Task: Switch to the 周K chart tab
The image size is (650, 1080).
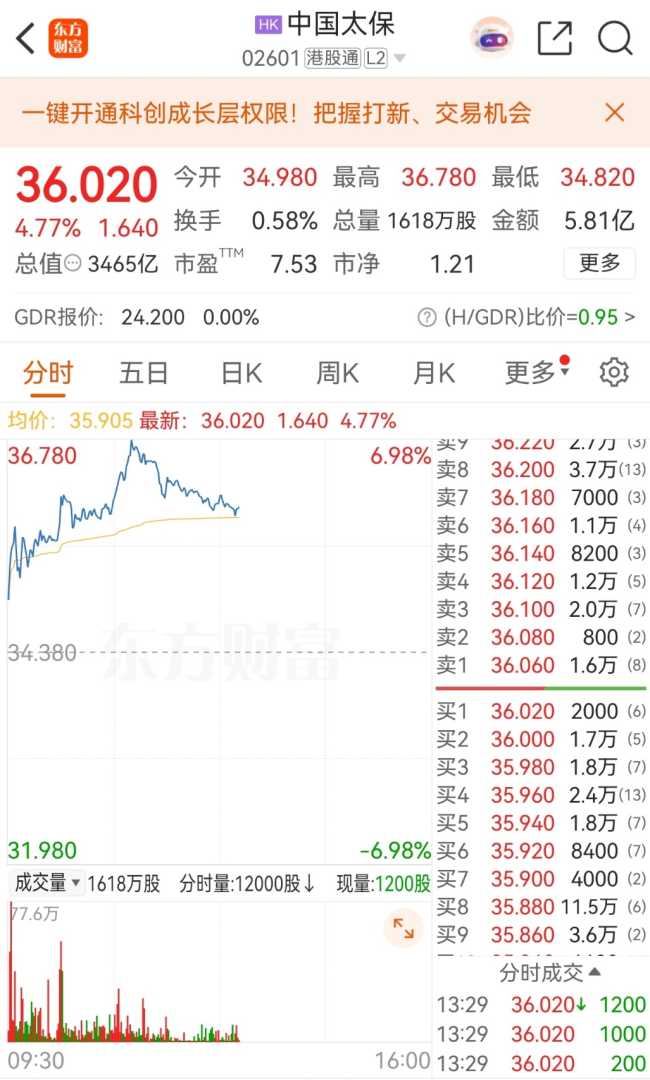Action: pos(337,373)
